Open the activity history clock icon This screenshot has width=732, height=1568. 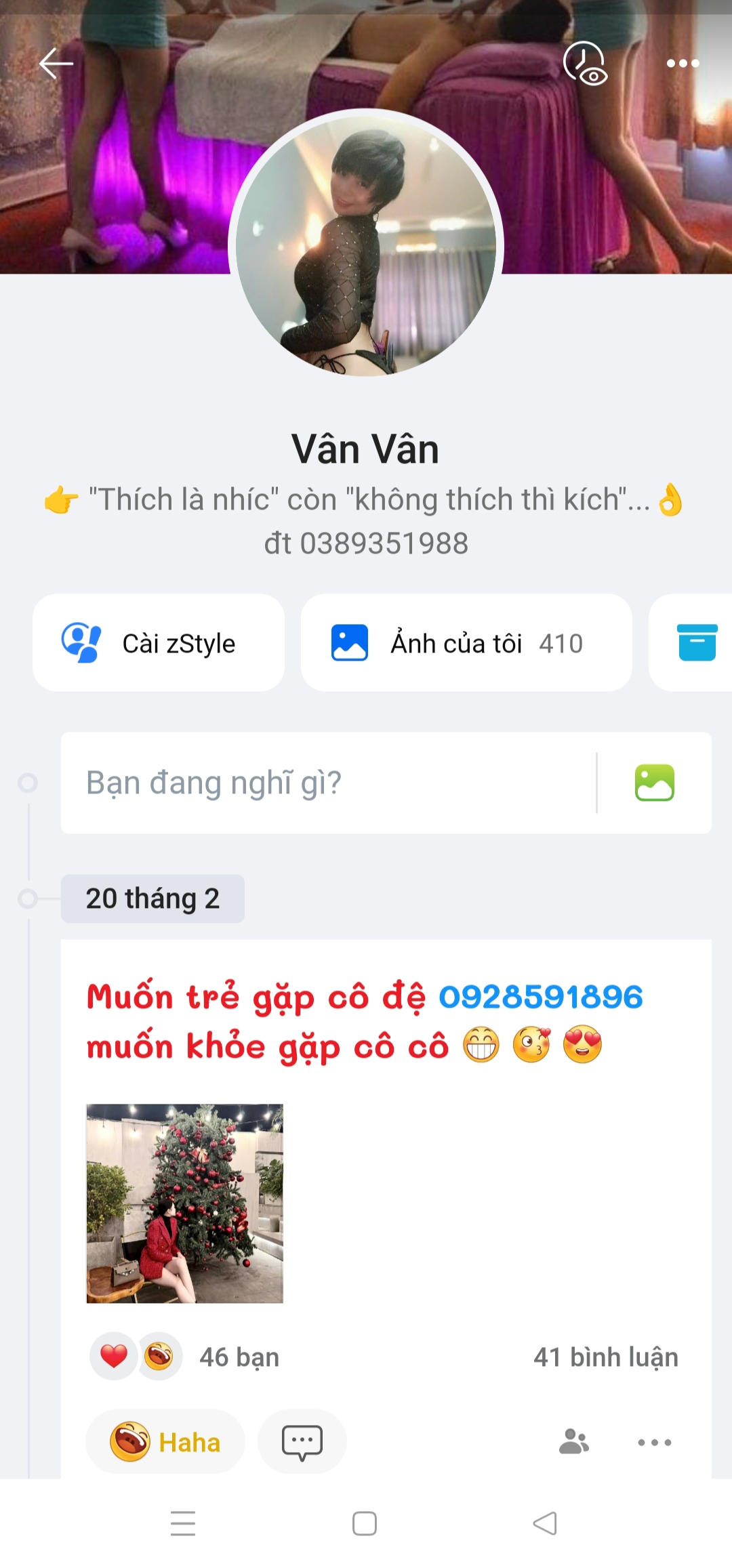pyautogui.click(x=584, y=64)
